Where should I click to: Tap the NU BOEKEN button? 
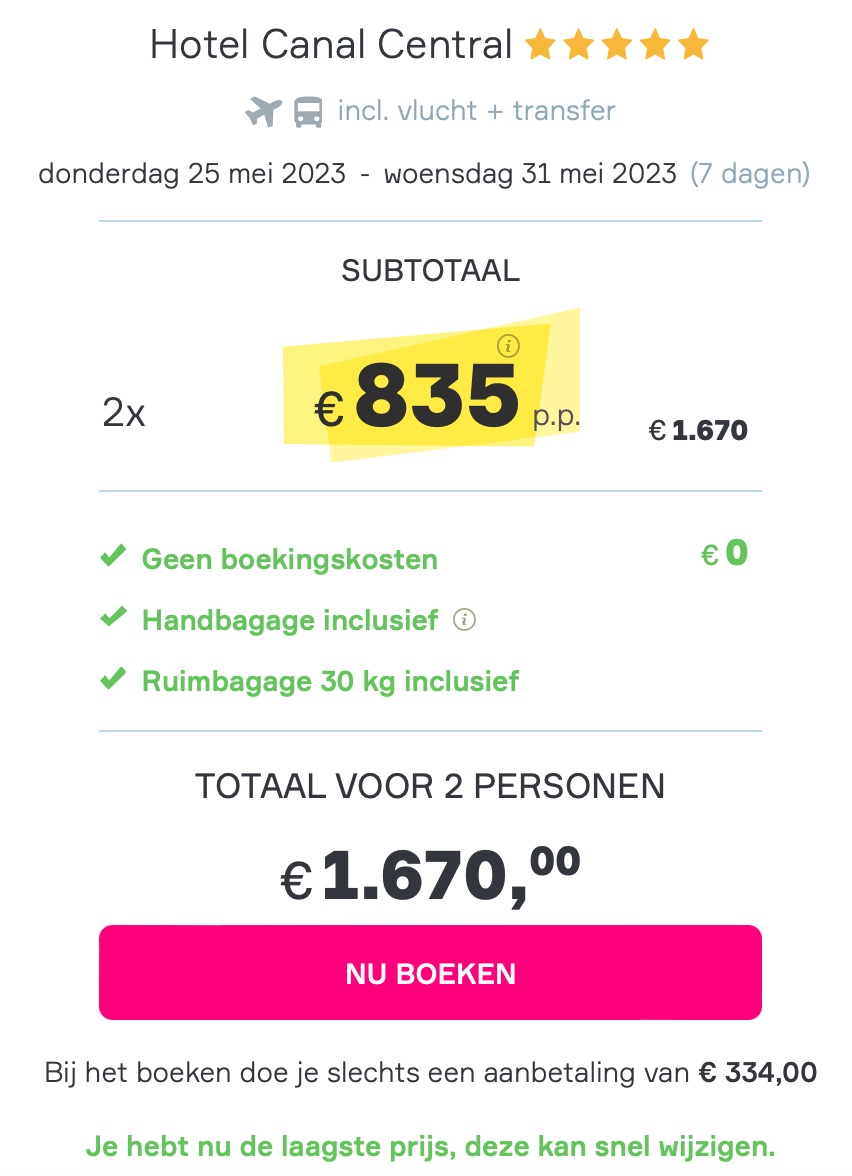pyautogui.click(x=430, y=973)
